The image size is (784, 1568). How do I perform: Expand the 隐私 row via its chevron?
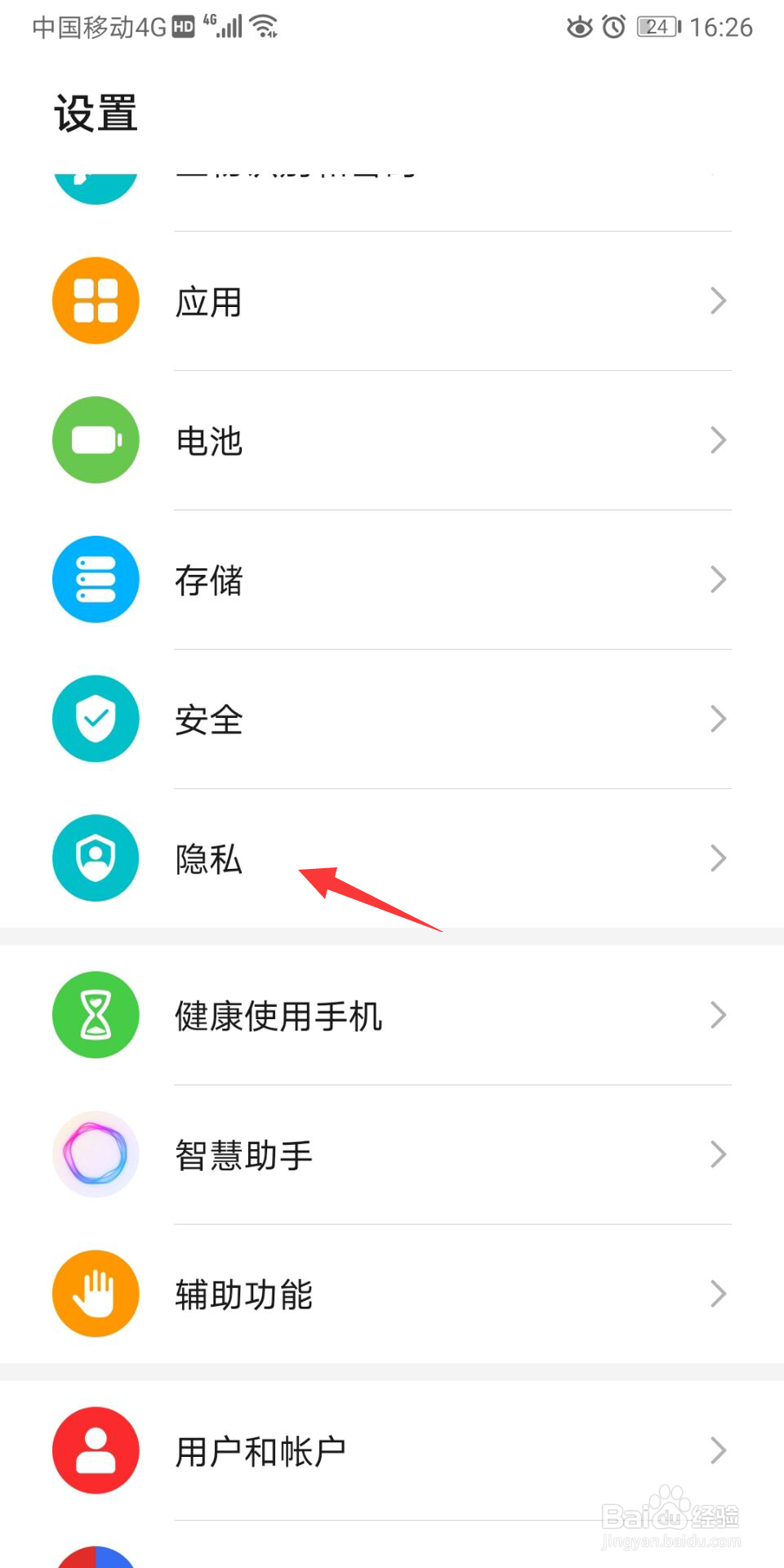[718, 858]
